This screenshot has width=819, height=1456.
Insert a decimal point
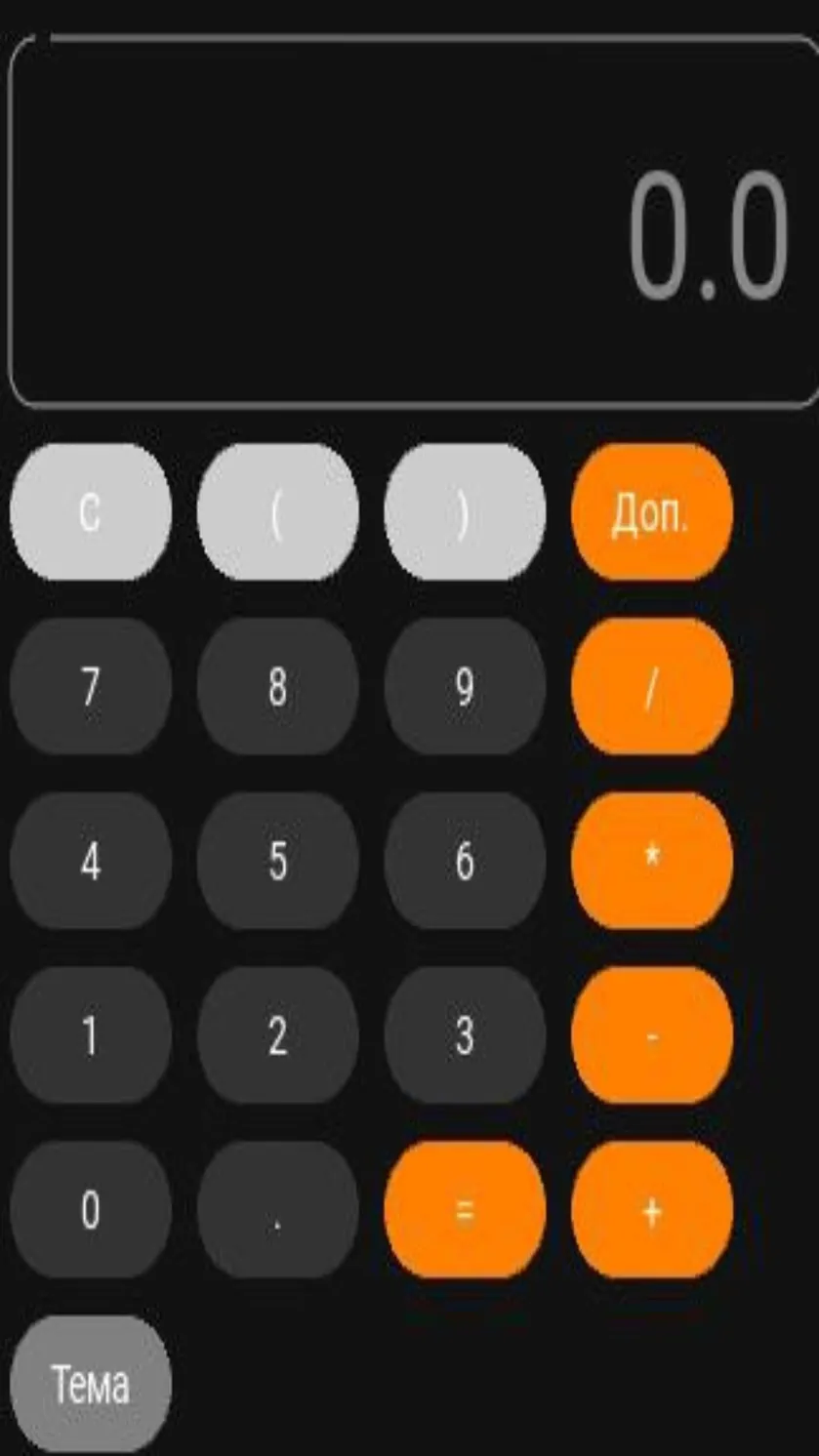point(277,1210)
